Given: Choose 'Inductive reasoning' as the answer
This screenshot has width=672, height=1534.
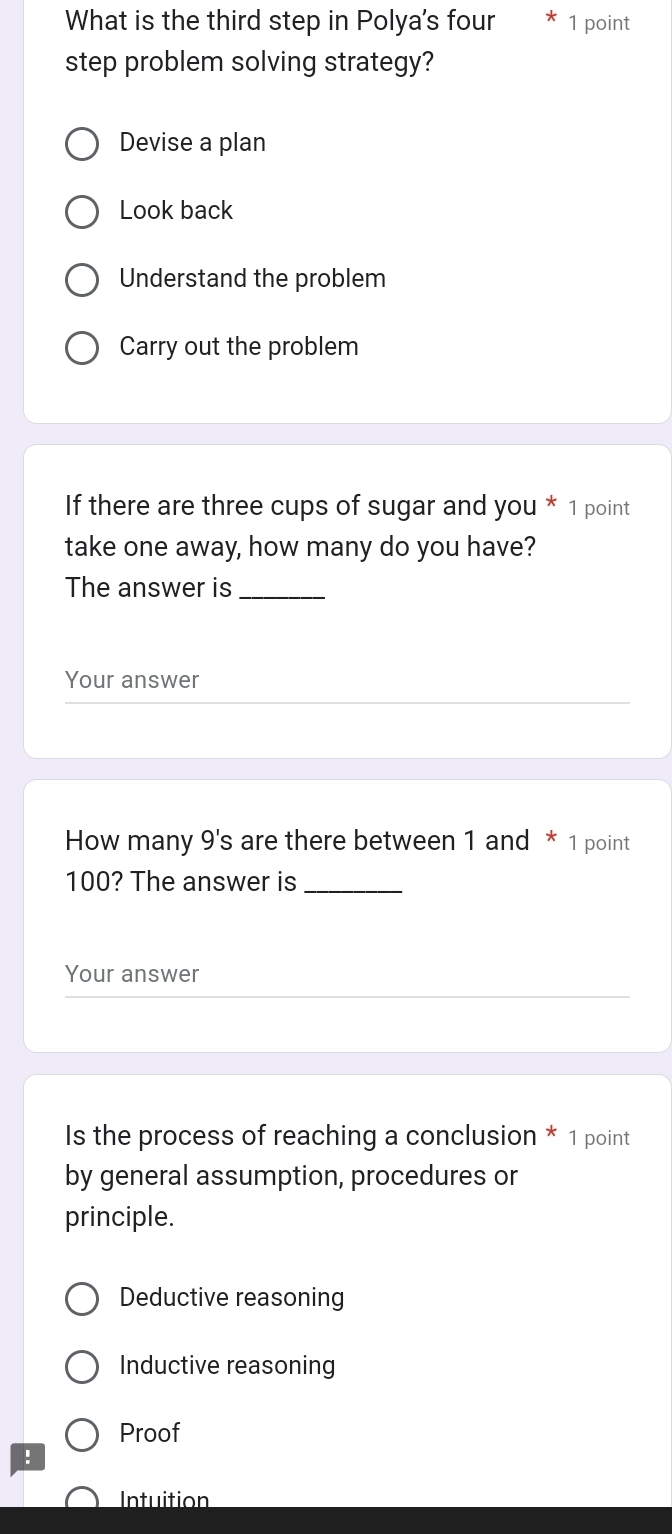Looking at the screenshot, I should (x=82, y=1367).
